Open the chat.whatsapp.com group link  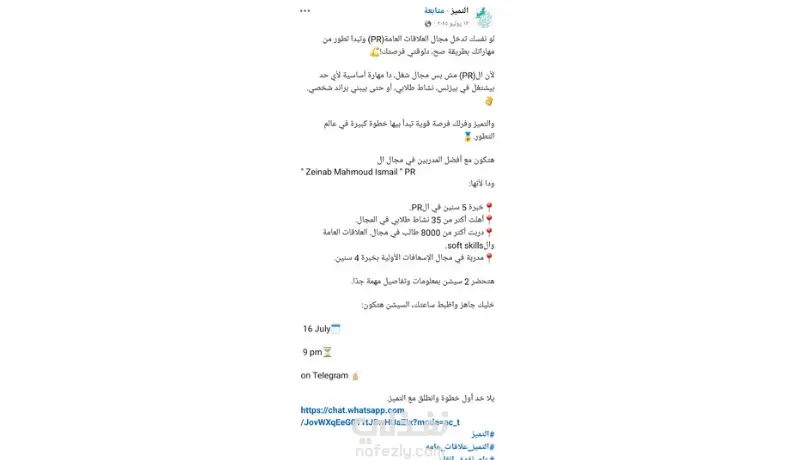pyautogui.click(x=380, y=416)
